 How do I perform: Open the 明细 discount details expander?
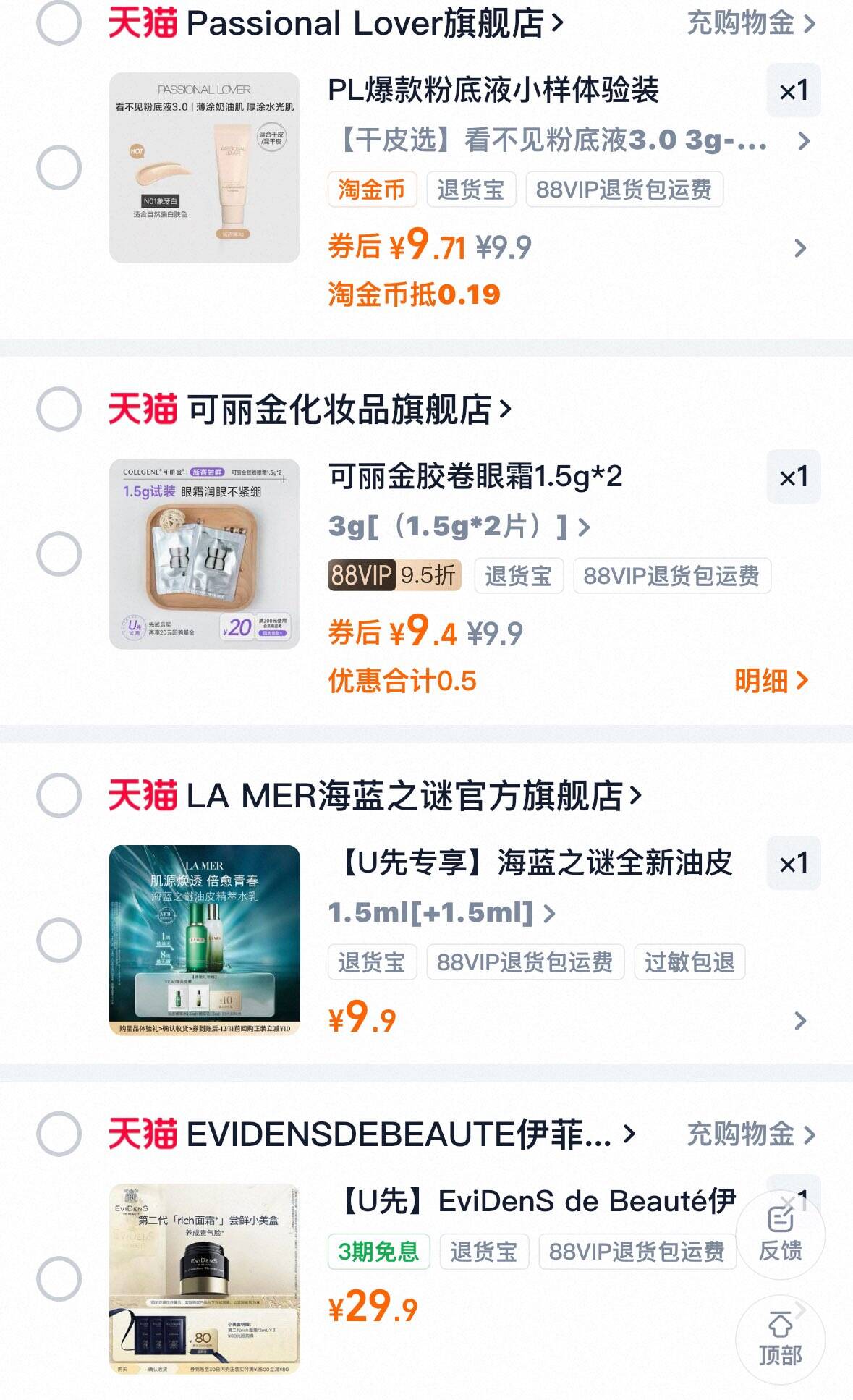click(769, 681)
